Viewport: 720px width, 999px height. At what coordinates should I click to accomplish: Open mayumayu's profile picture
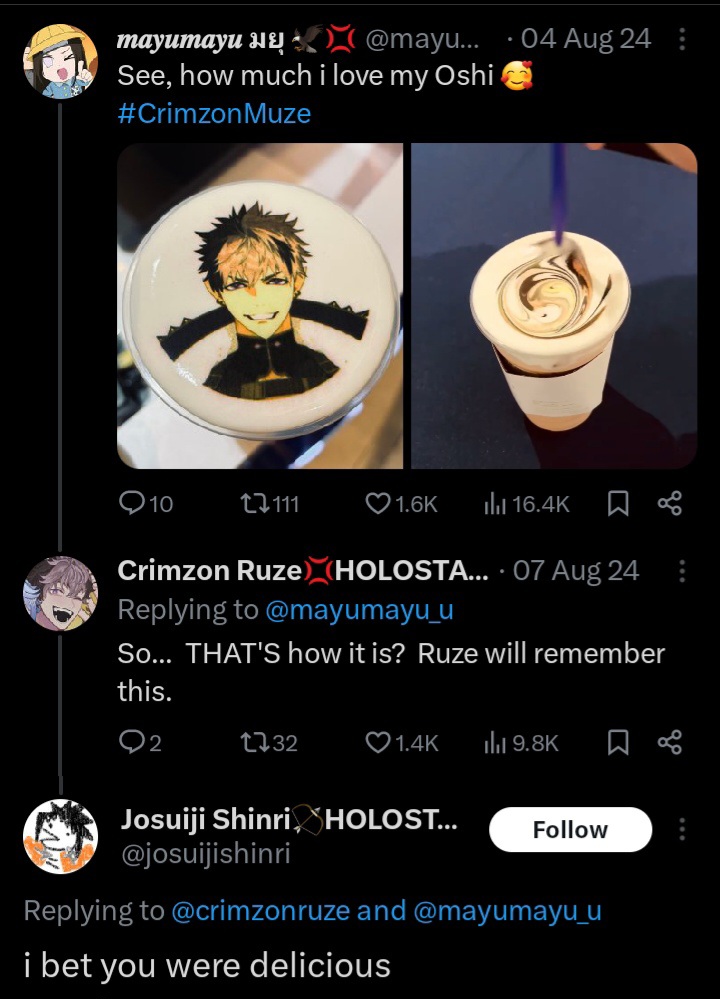tap(60, 59)
